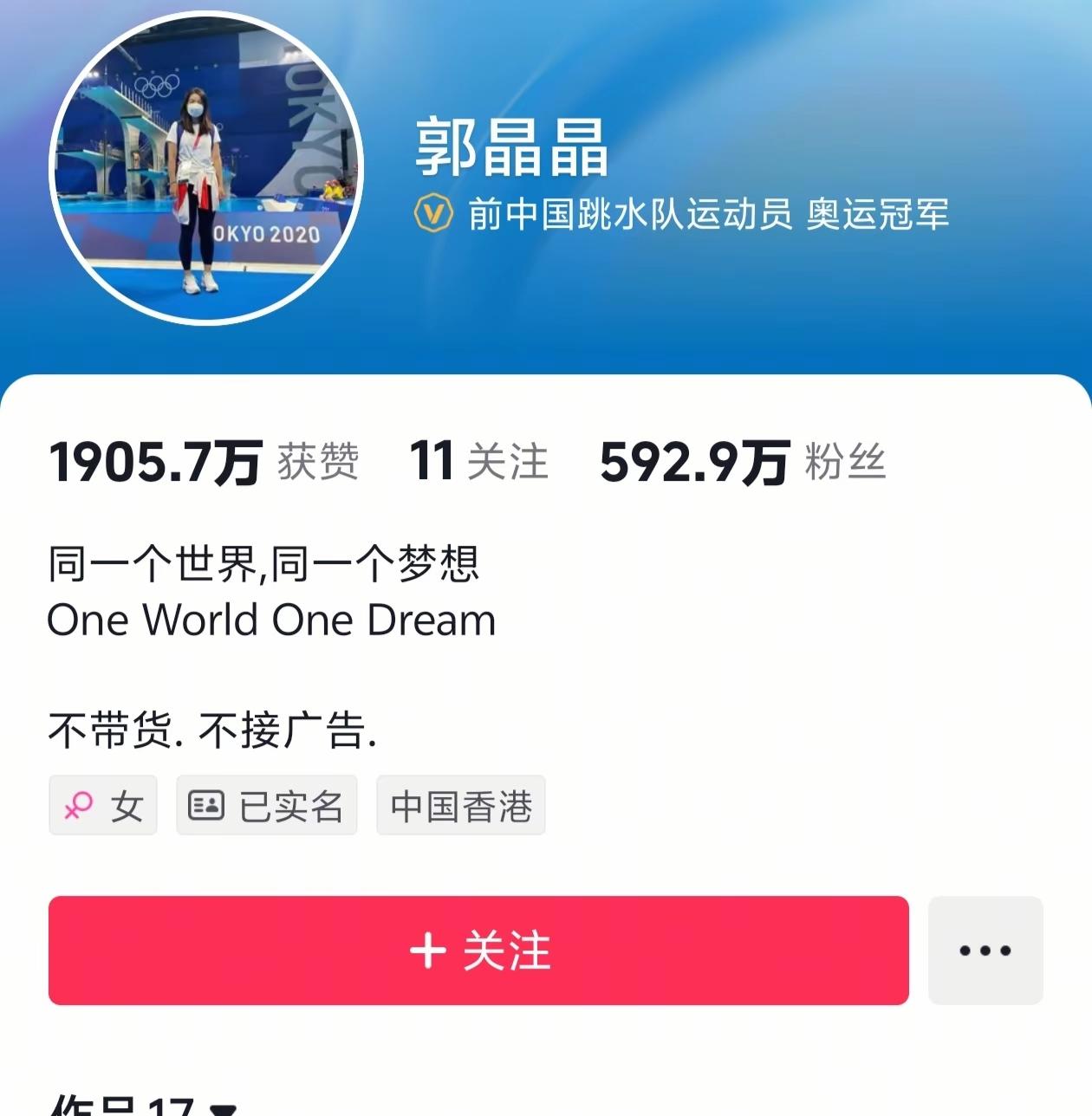This screenshot has width=1092, height=1116.
Task: Click the ID card icon on 已实名 tag
Action: tap(207, 805)
